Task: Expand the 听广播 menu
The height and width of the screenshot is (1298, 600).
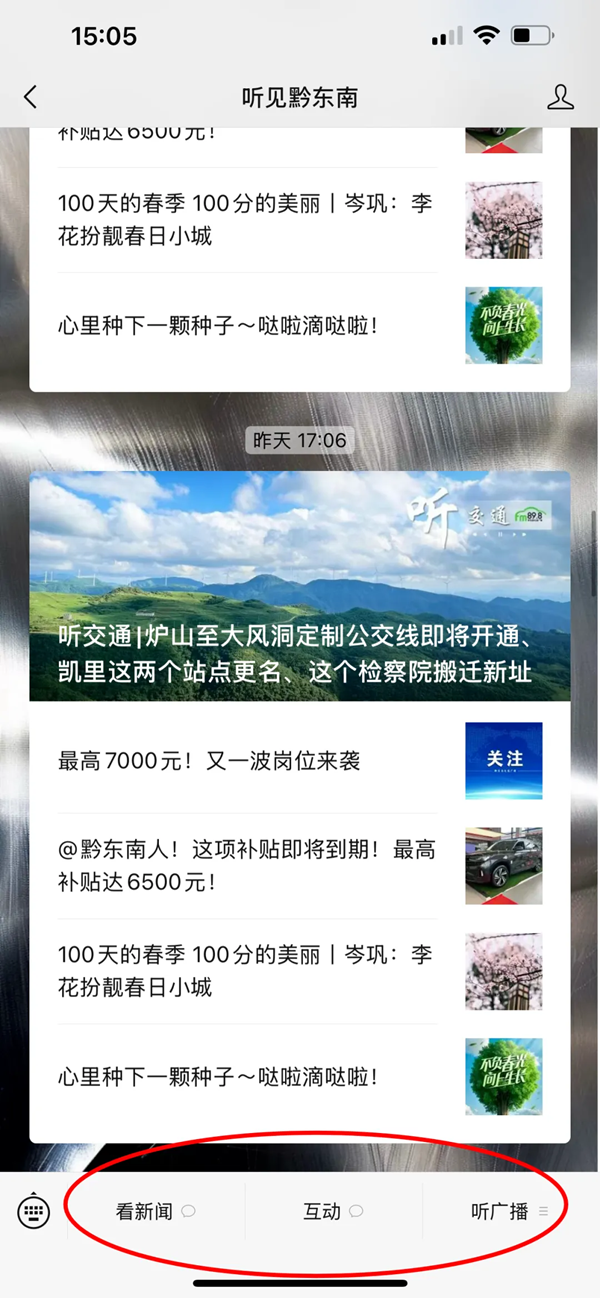Action: coord(508,1211)
